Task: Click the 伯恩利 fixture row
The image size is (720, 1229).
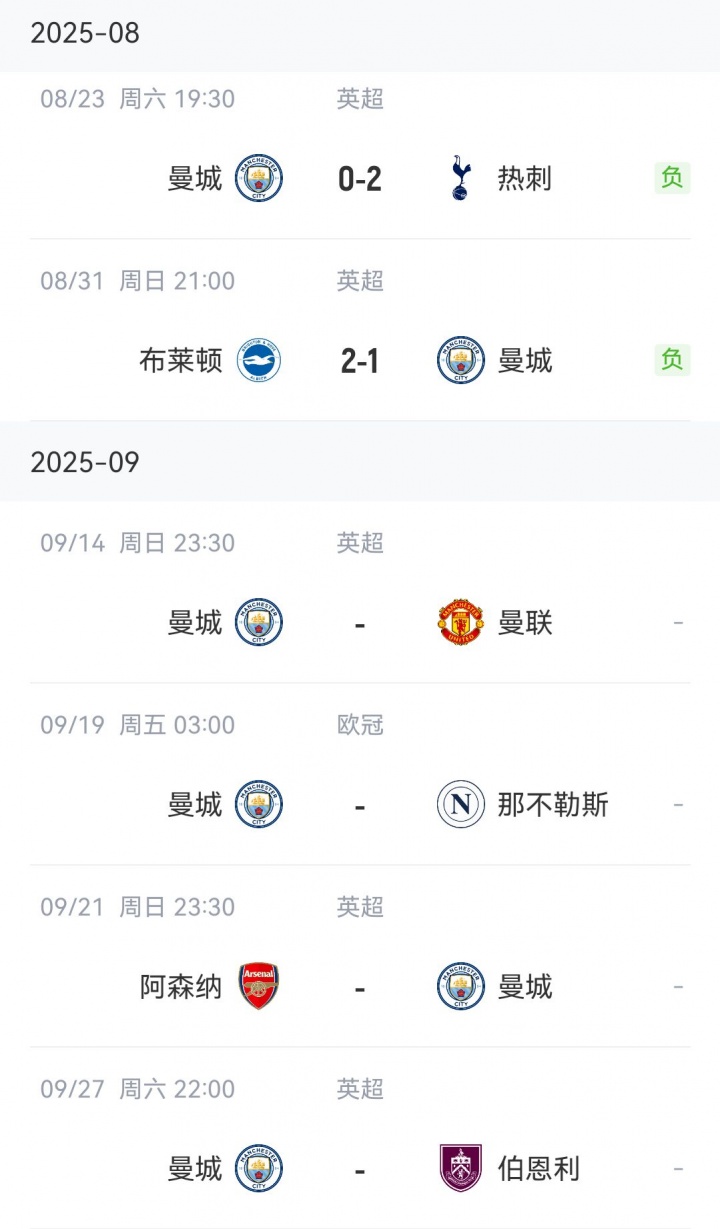Action: (360, 1140)
